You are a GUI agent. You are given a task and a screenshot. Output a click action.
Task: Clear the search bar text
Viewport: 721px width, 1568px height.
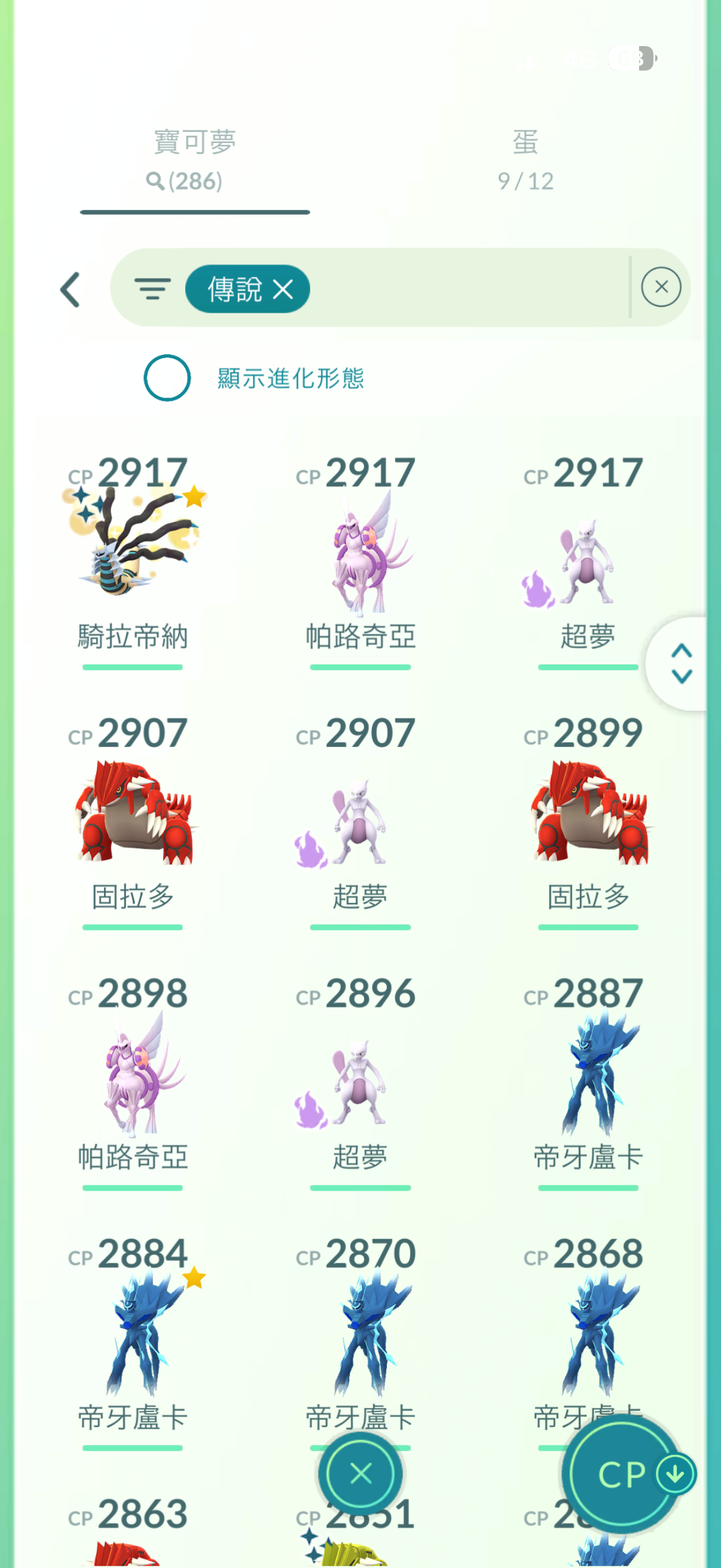click(661, 287)
